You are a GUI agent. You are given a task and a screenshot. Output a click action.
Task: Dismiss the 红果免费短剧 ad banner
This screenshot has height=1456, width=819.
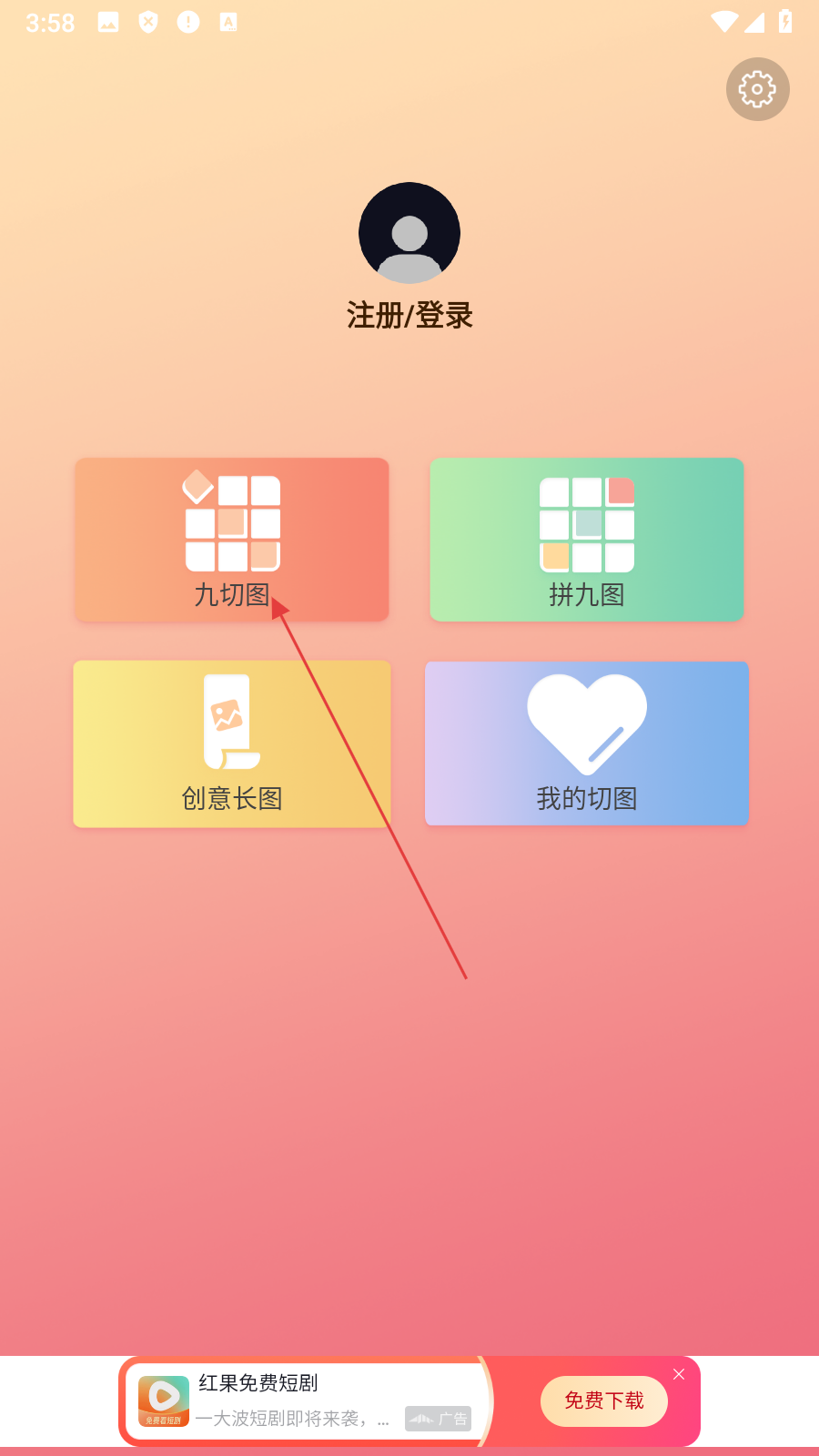coord(679,1374)
